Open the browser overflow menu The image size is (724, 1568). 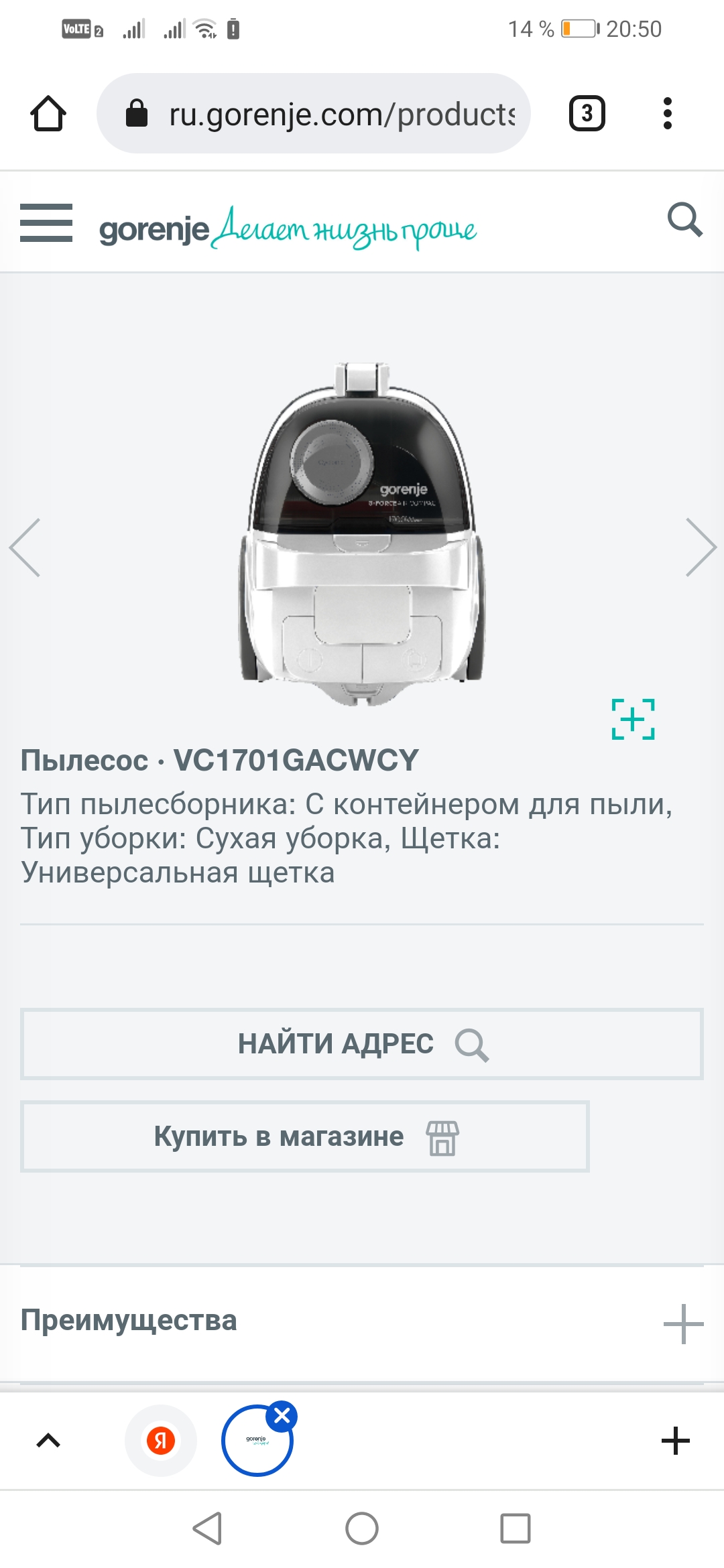[667, 113]
